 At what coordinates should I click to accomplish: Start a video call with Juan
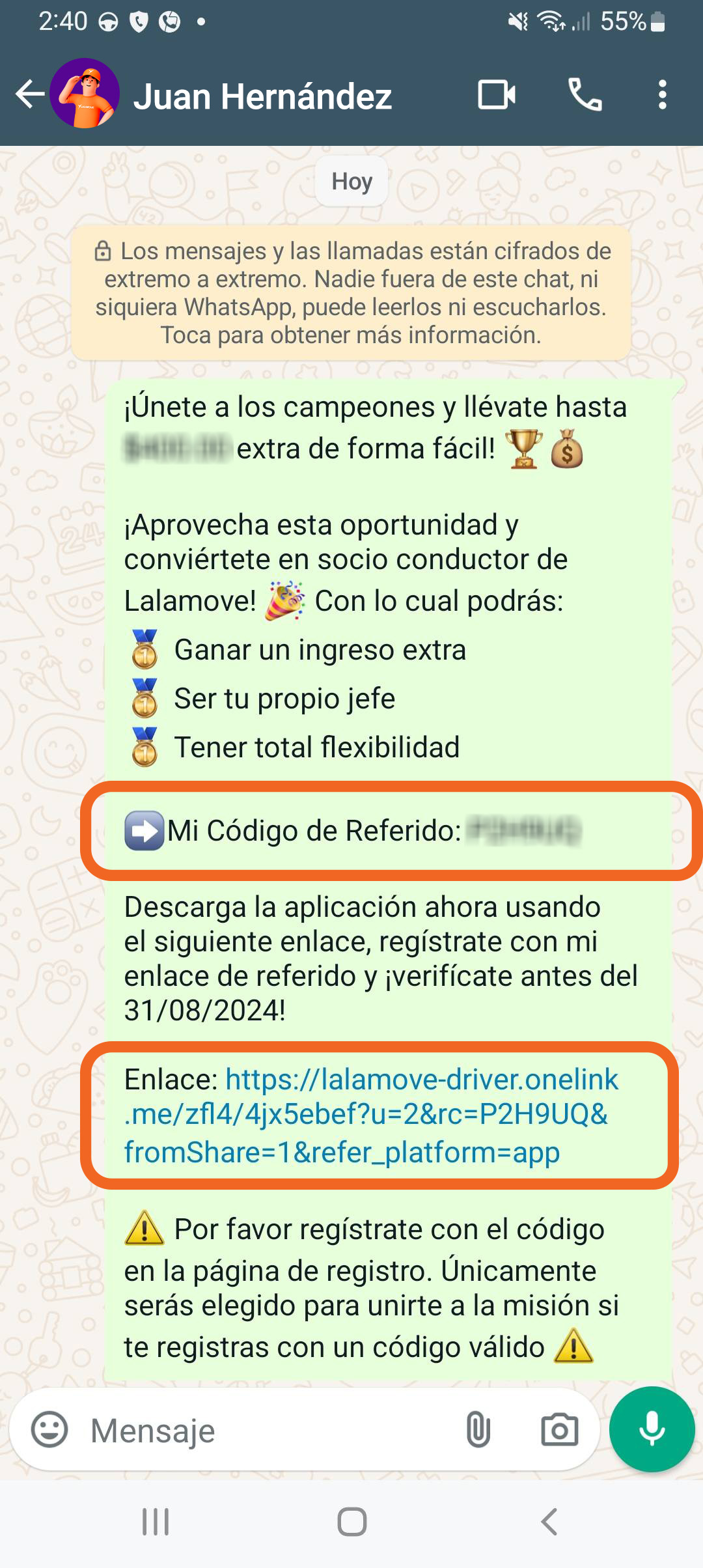coord(497,95)
